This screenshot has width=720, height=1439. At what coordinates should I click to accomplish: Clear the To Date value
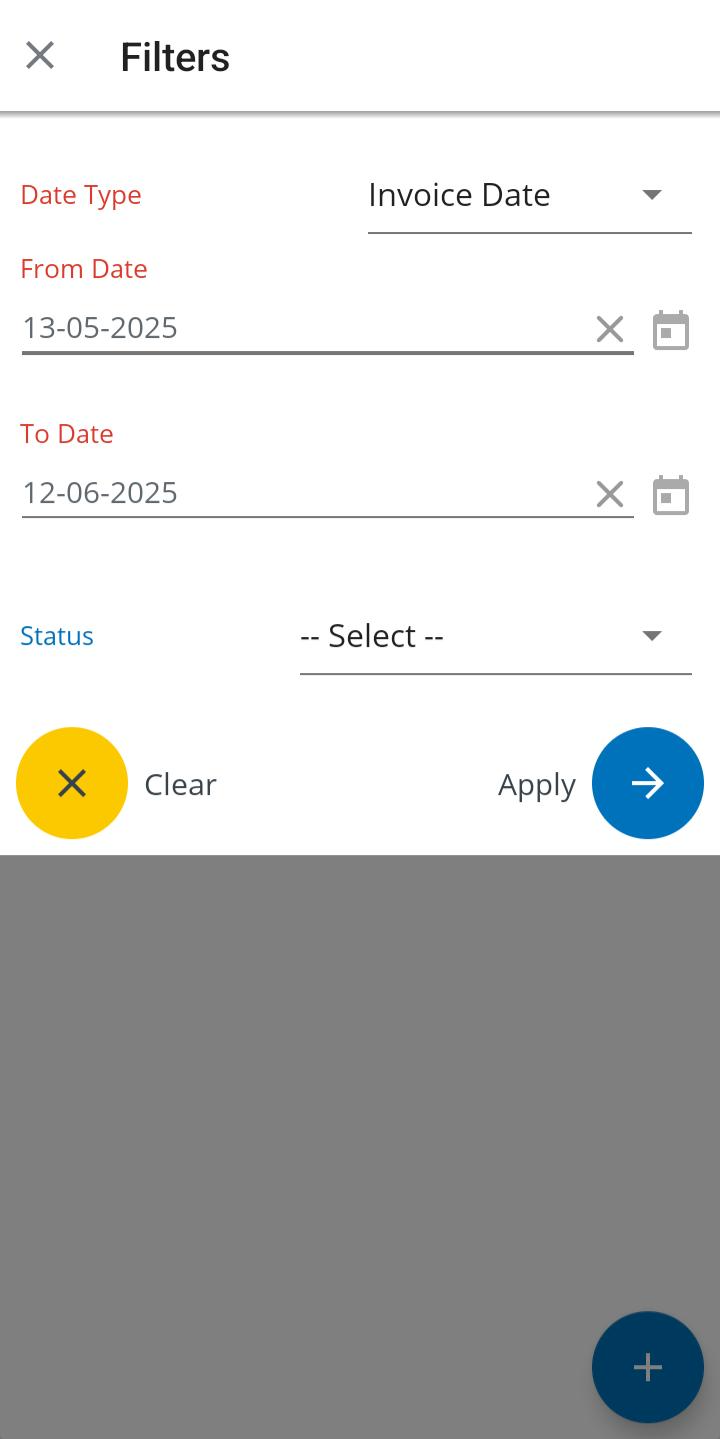tap(610, 494)
